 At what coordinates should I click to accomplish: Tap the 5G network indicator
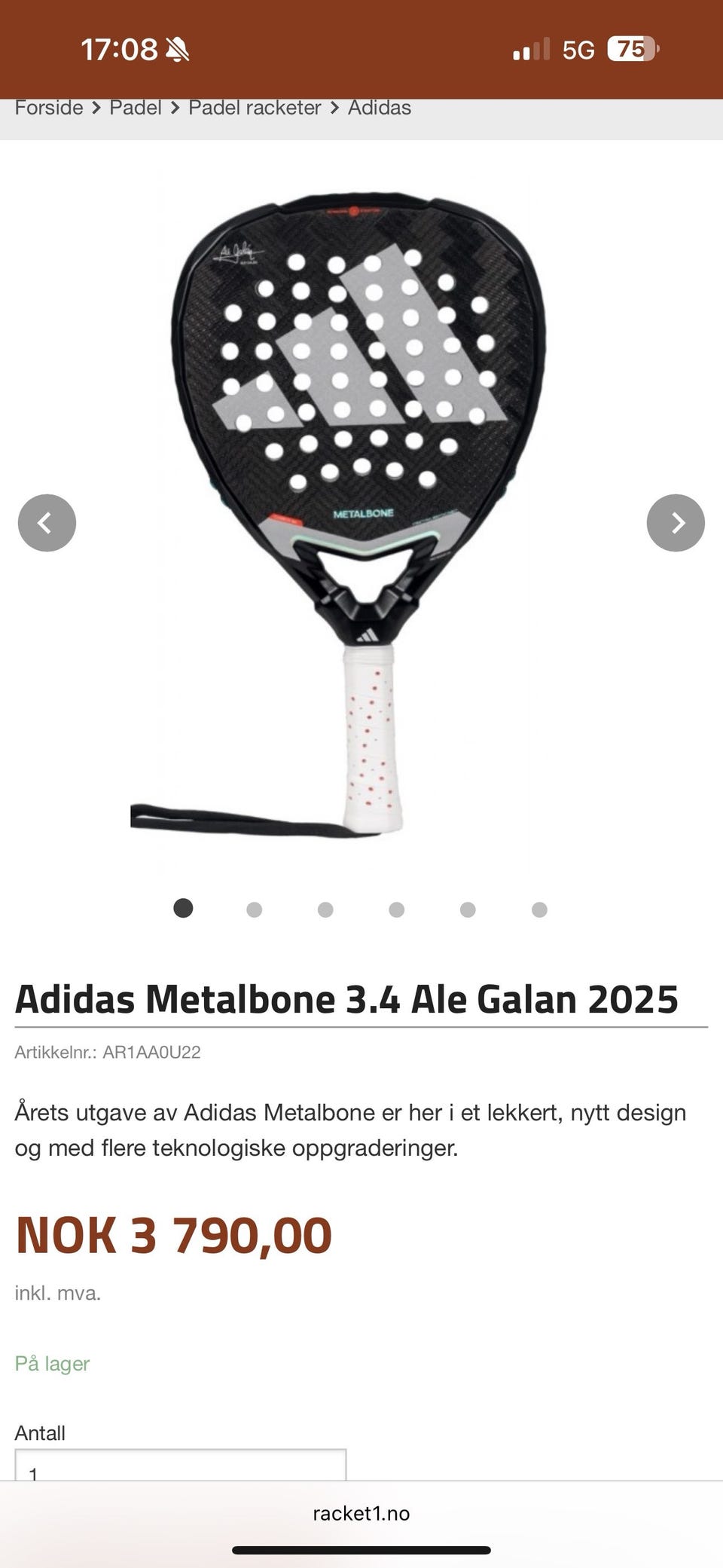click(x=577, y=48)
